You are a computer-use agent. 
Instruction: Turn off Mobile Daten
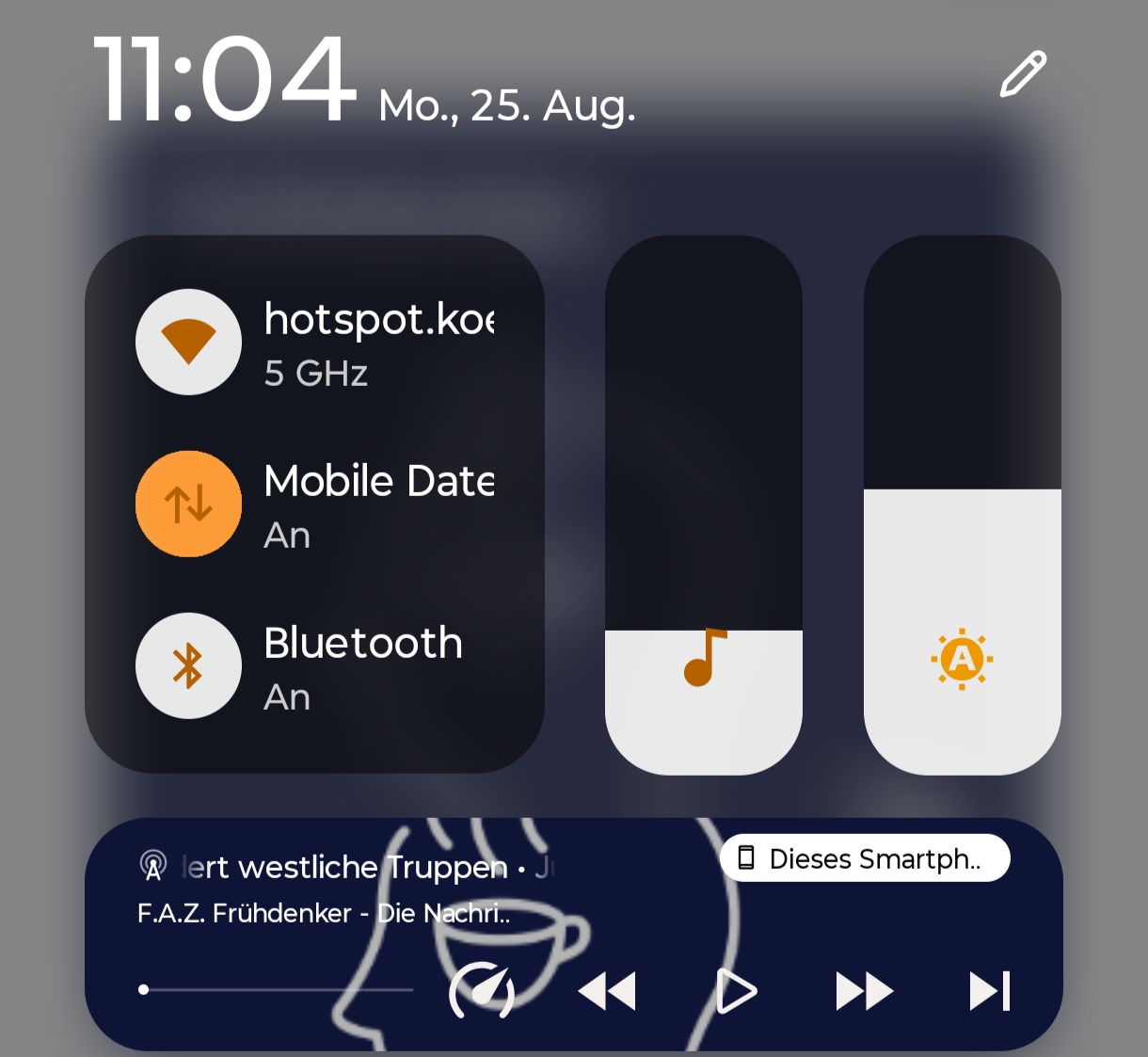coord(189,504)
